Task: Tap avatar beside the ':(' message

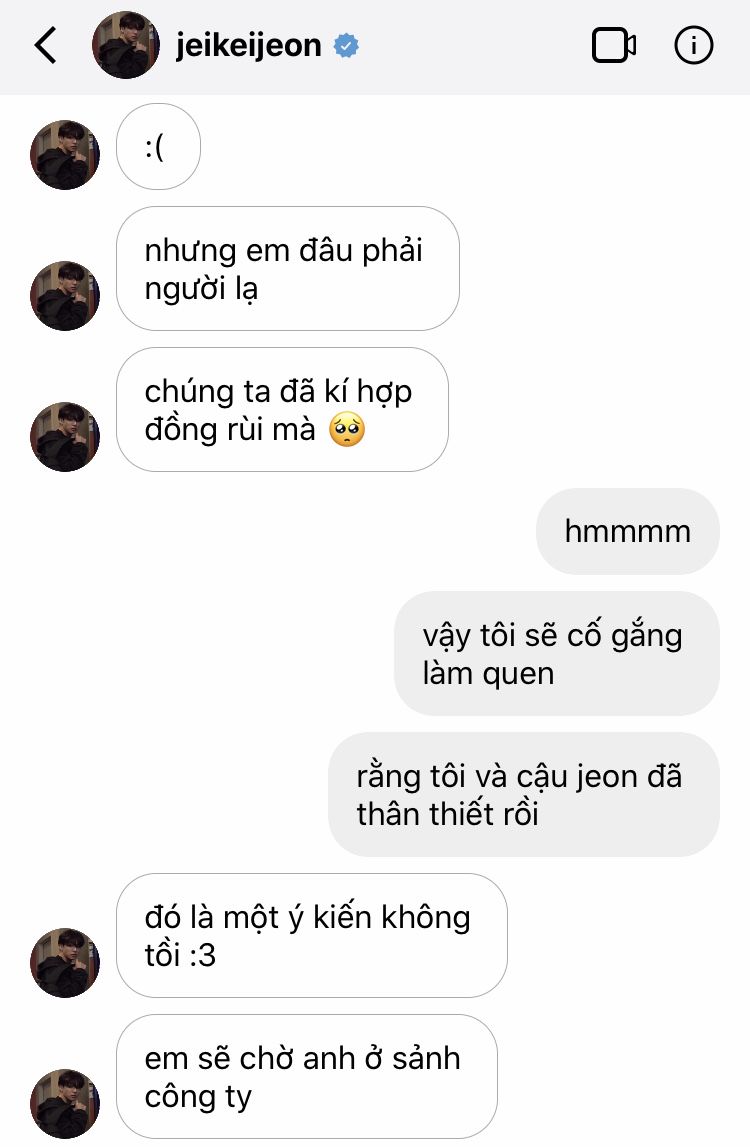Action: [66, 155]
